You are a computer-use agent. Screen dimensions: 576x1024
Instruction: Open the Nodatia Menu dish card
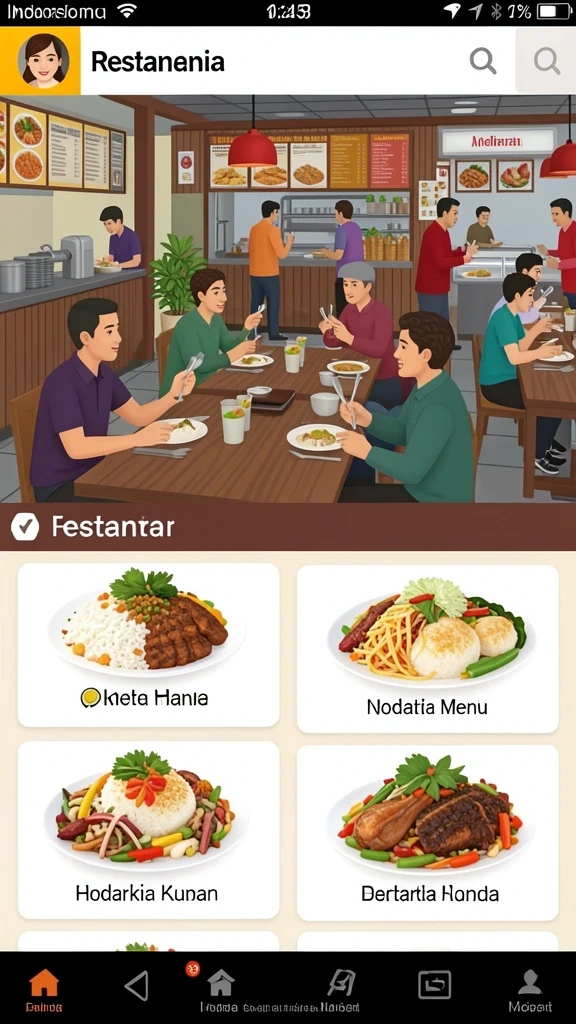[x=428, y=648]
